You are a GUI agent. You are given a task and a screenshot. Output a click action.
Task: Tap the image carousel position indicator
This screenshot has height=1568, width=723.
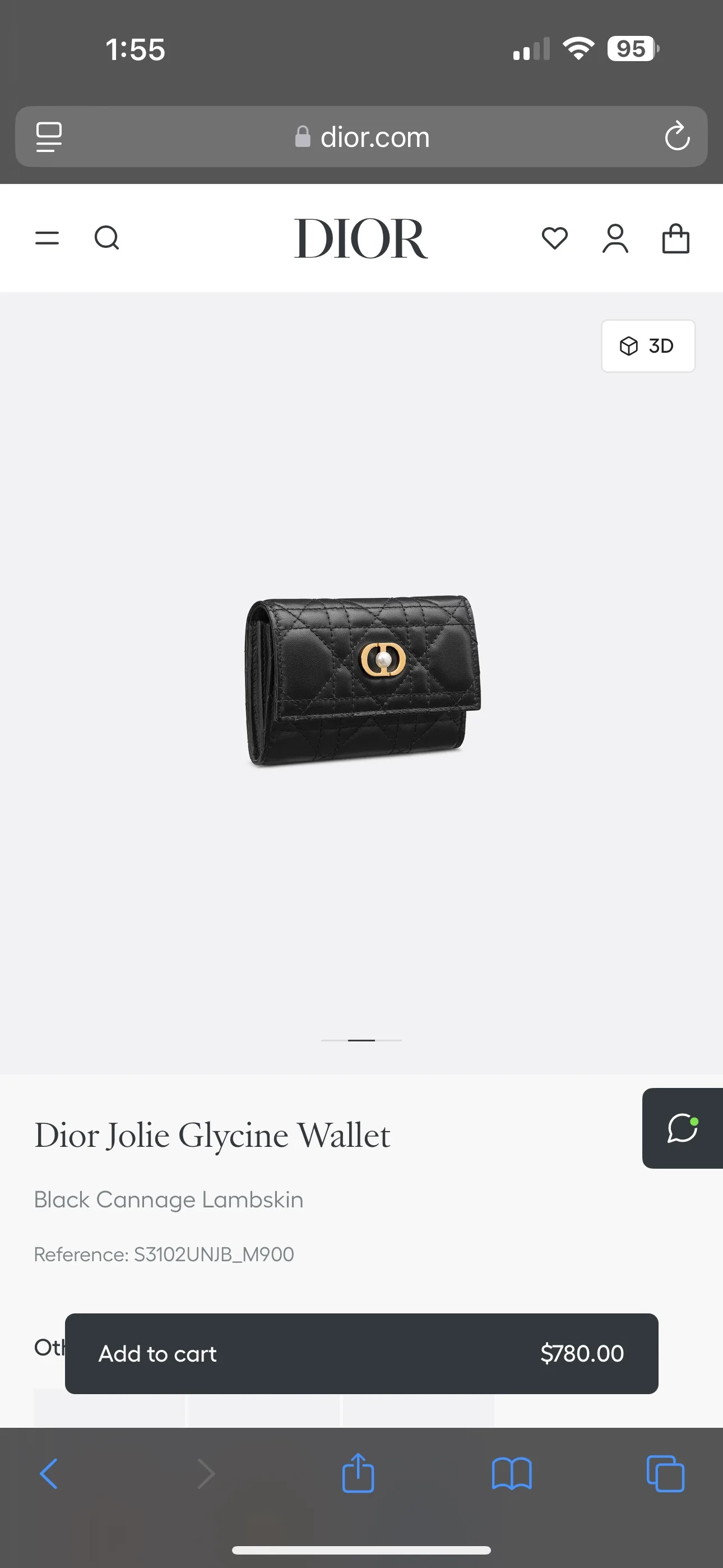(361, 1041)
